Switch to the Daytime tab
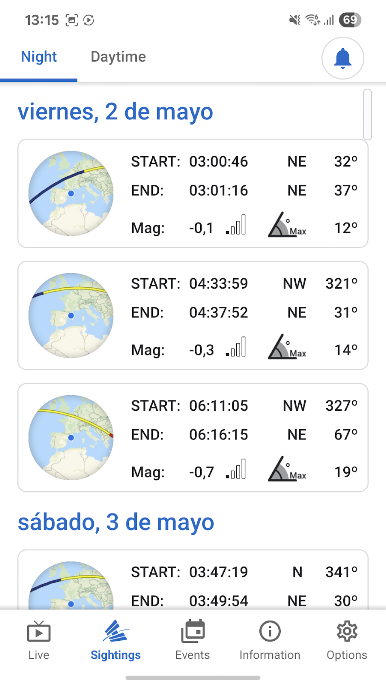The width and height of the screenshot is (386, 686). click(x=118, y=57)
